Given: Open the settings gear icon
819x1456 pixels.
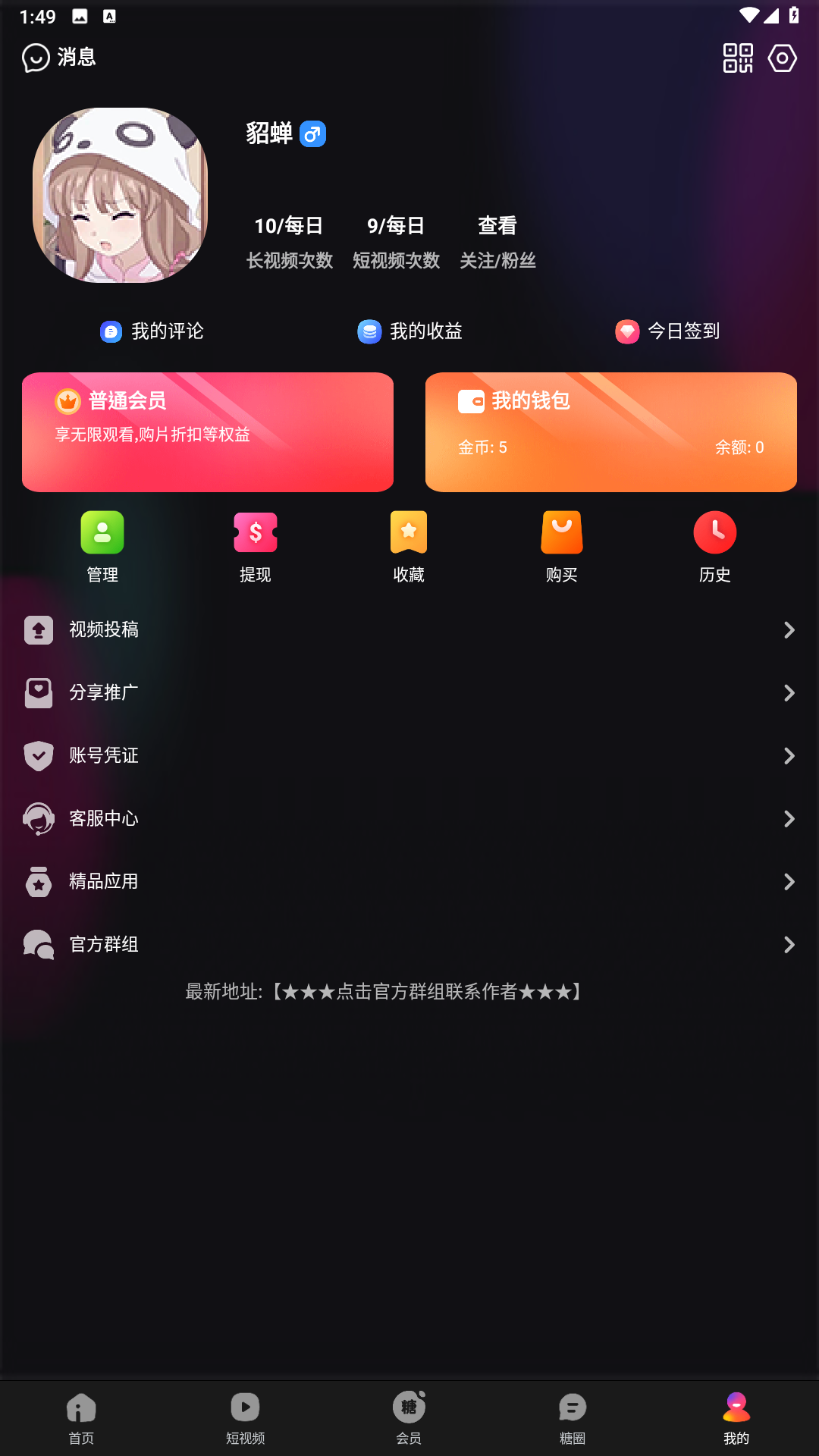Looking at the screenshot, I should click(783, 57).
